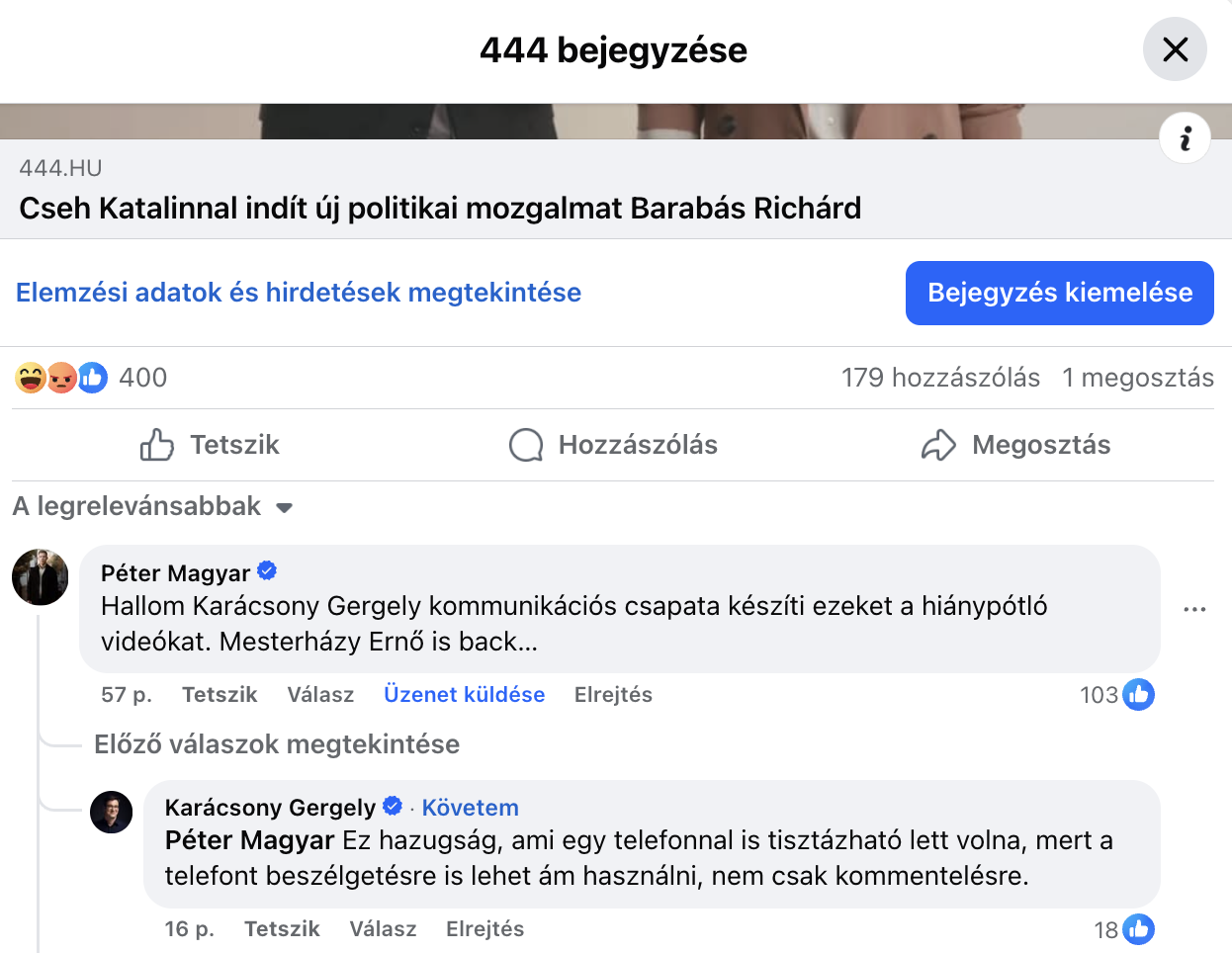Share the post via Megosztás
This screenshot has width=1232, height=953.
click(1015, 445)
